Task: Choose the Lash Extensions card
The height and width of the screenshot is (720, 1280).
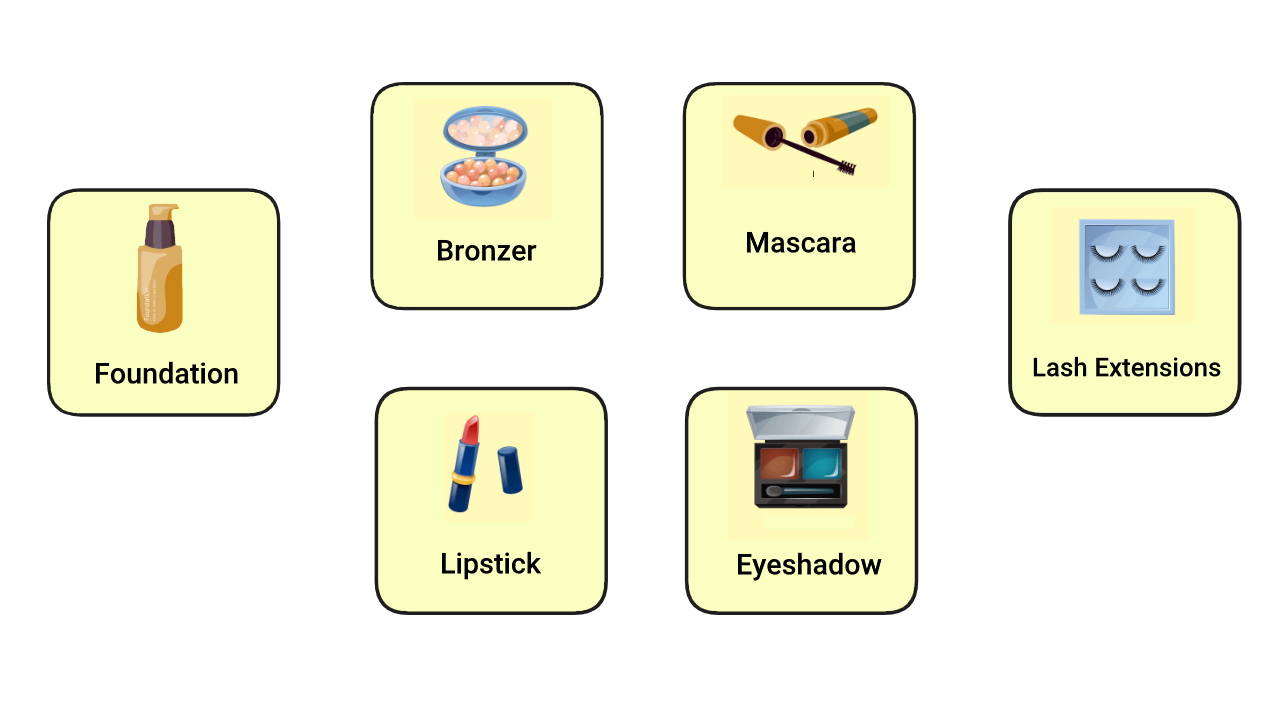Action: pos(1124,302)
